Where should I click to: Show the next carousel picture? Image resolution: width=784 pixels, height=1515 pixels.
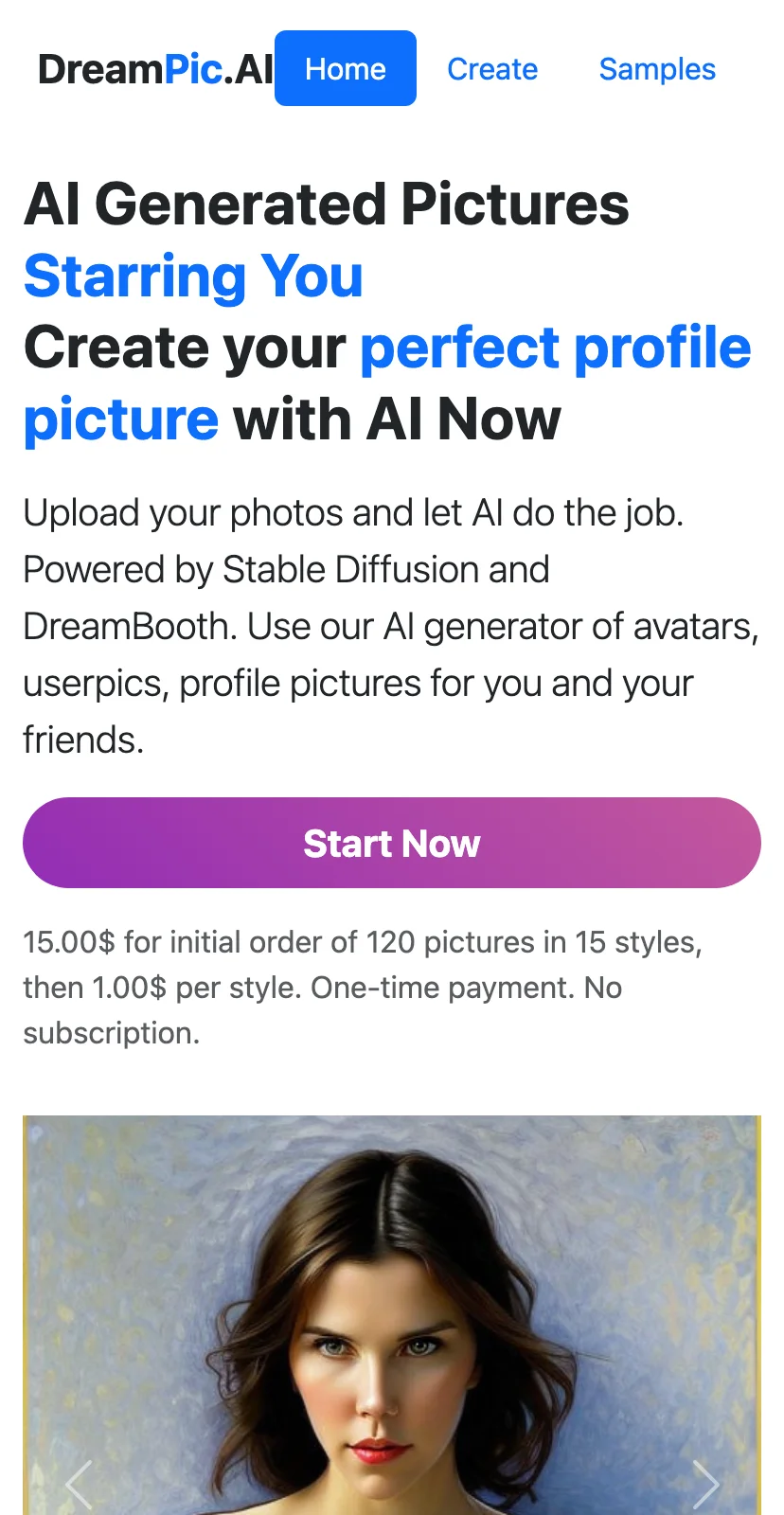pos(704,1483)
